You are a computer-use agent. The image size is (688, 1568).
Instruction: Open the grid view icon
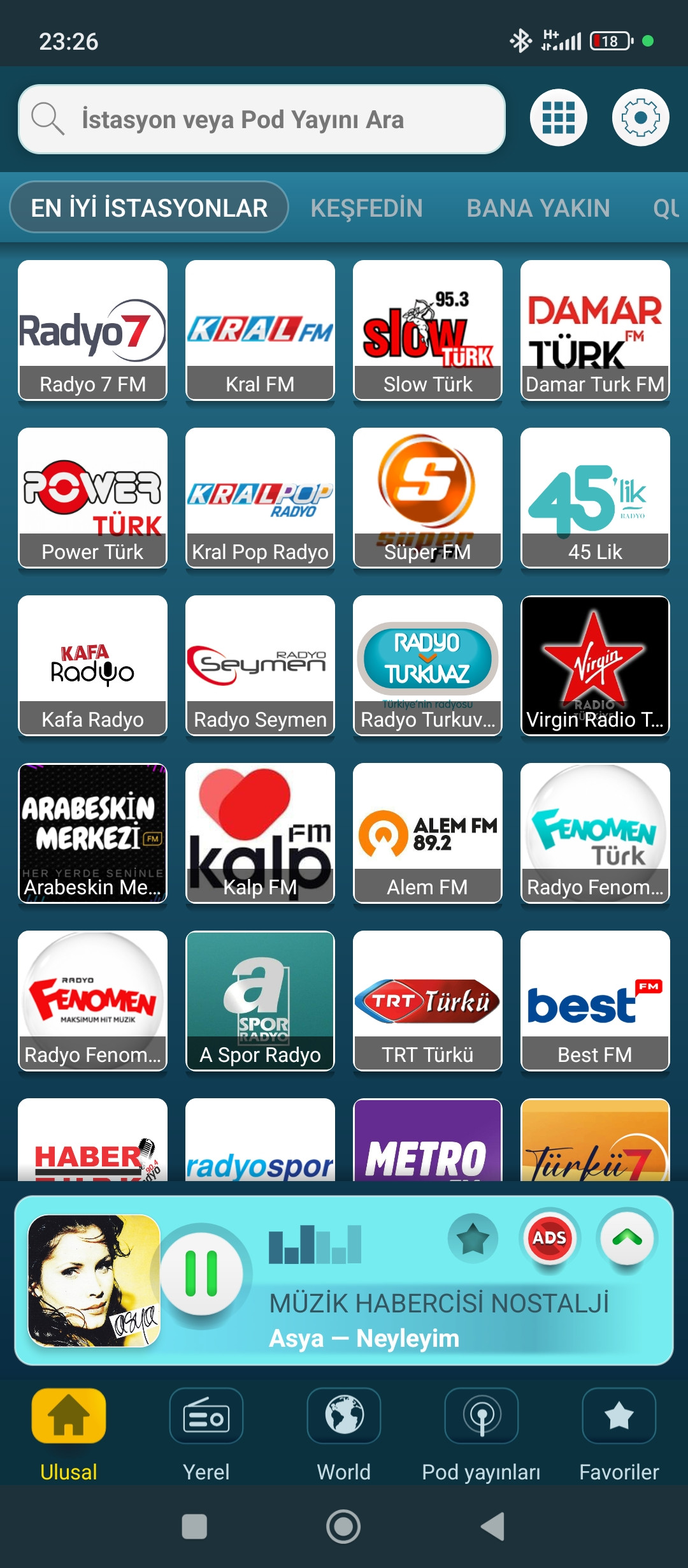click(559, 117)
